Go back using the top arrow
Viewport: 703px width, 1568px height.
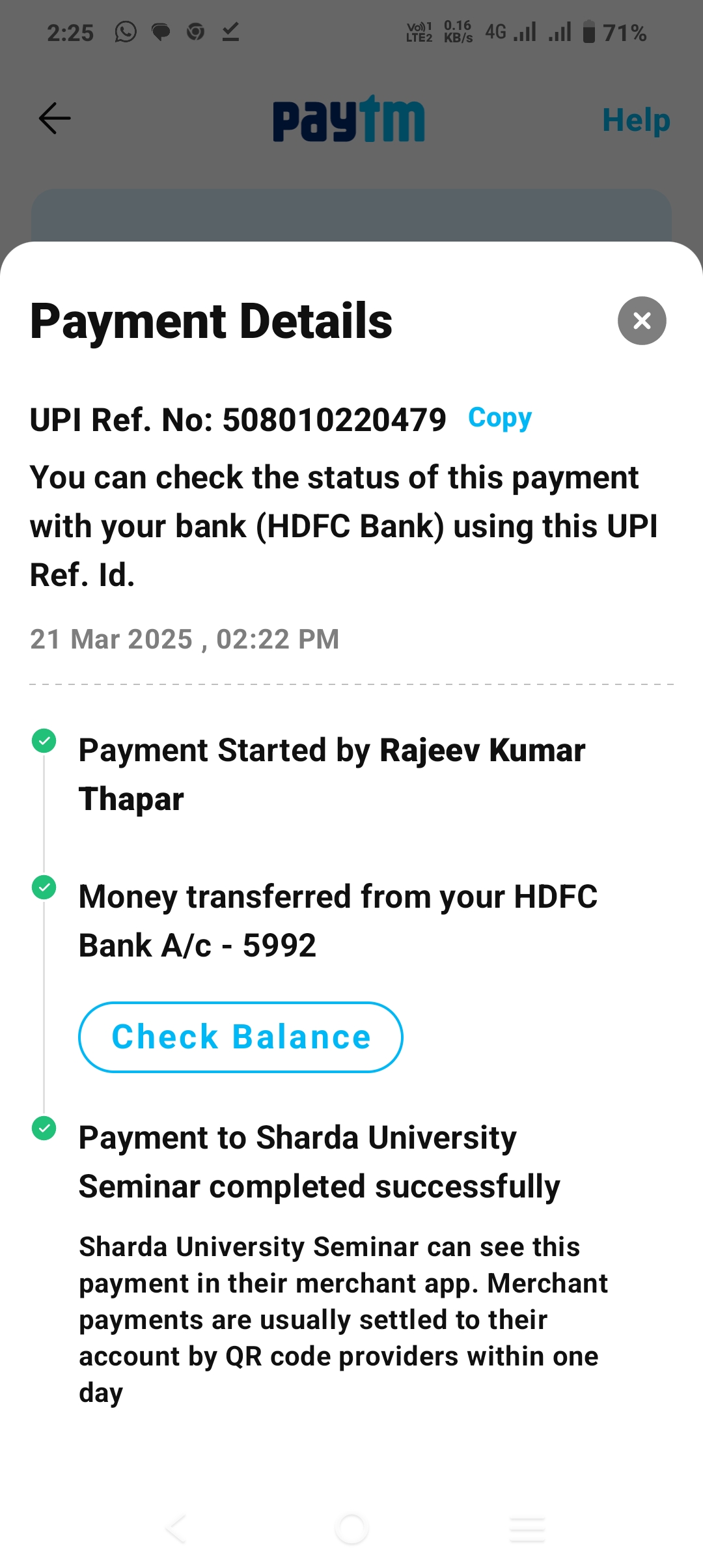55,119
